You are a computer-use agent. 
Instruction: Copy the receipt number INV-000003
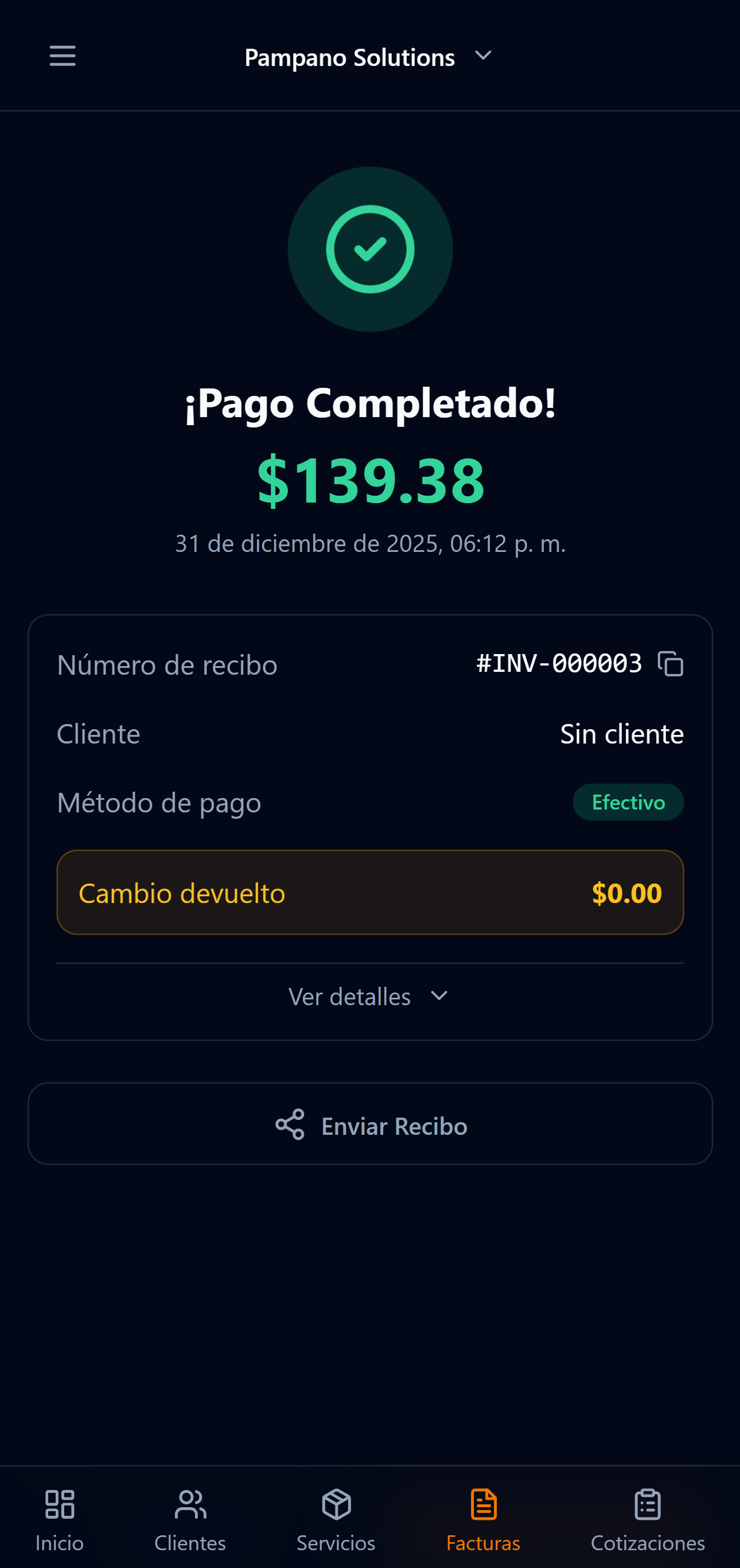[671, 664]
